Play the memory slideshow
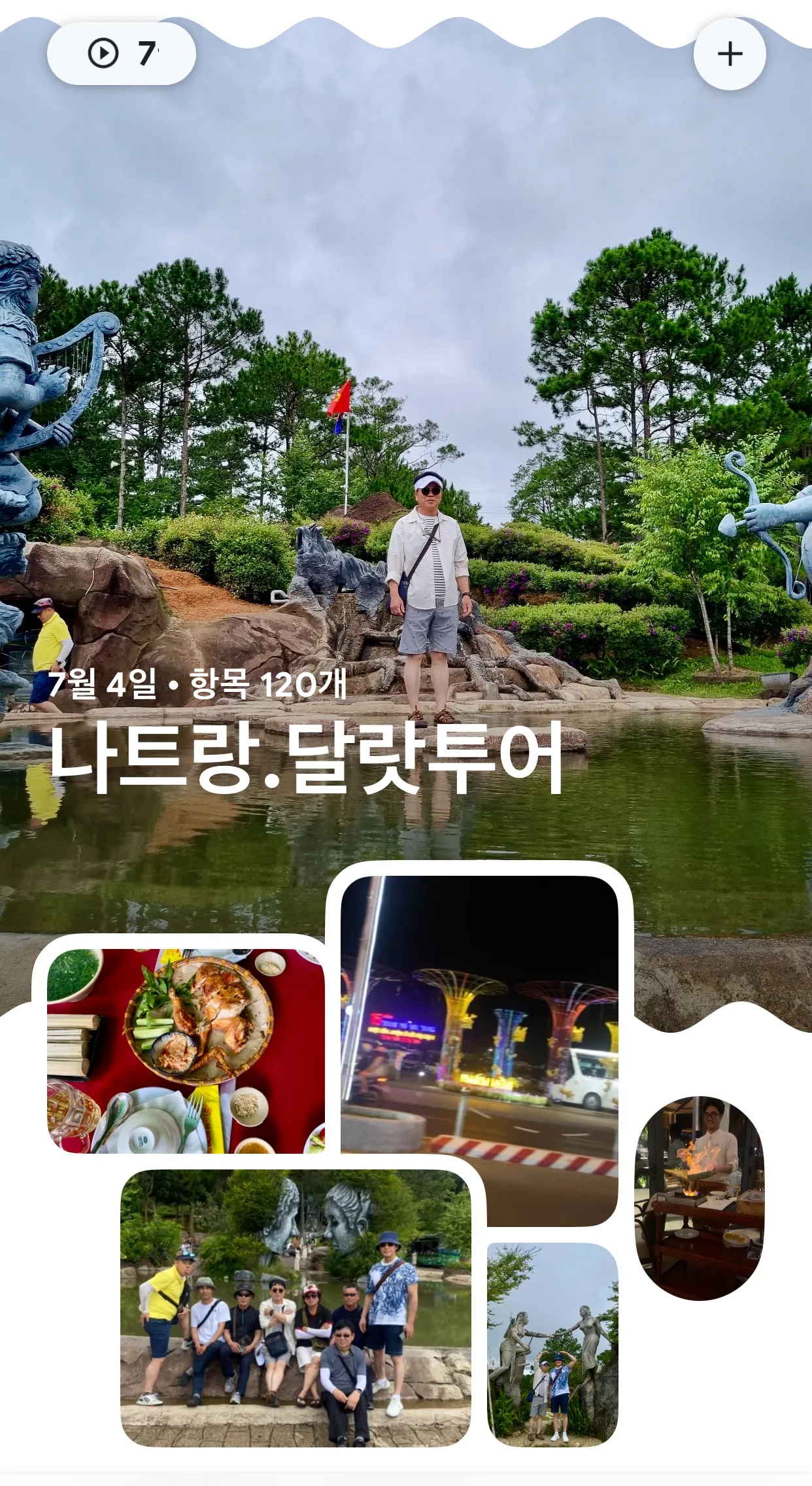 click(122, 54)
